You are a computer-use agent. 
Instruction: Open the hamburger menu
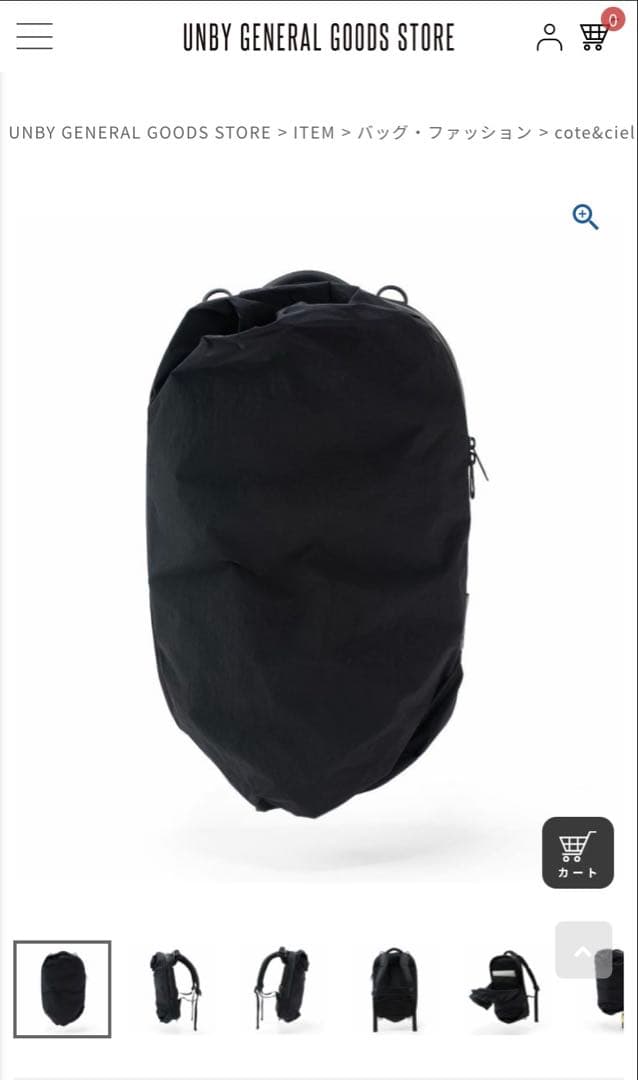coord(34,36)
